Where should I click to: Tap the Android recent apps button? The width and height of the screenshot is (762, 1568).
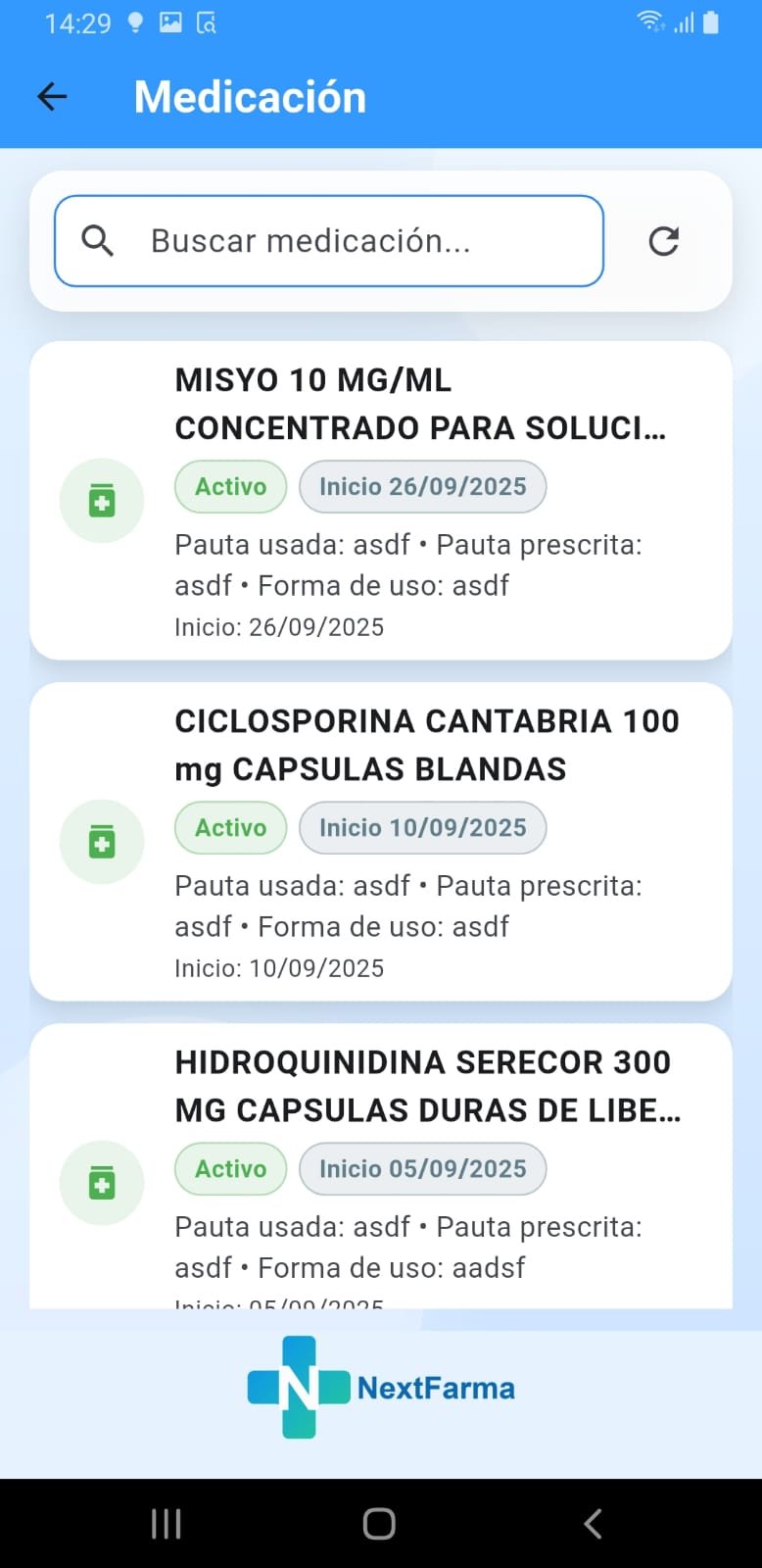tap(166, 1523)
